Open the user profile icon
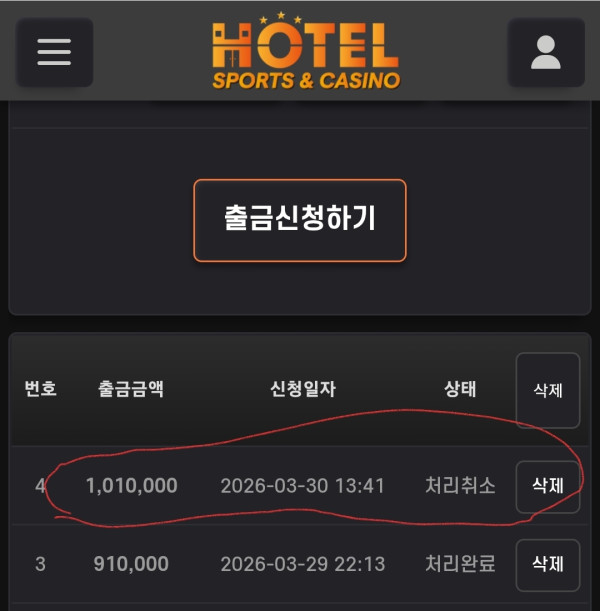 pyautogui.click(x=546, y=52)
